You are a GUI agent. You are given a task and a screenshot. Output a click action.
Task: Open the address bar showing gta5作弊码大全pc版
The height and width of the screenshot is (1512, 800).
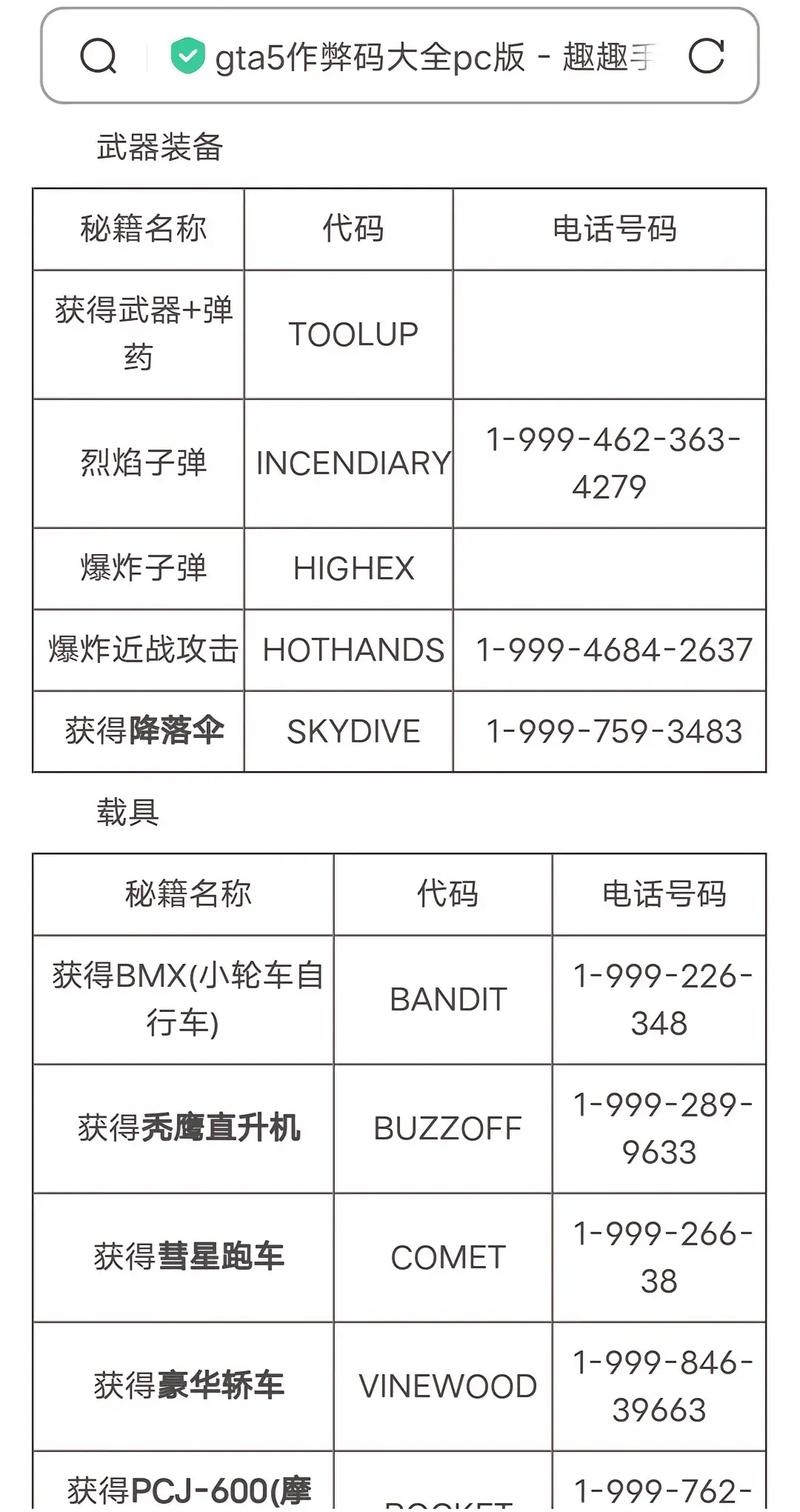pos(400,56)
